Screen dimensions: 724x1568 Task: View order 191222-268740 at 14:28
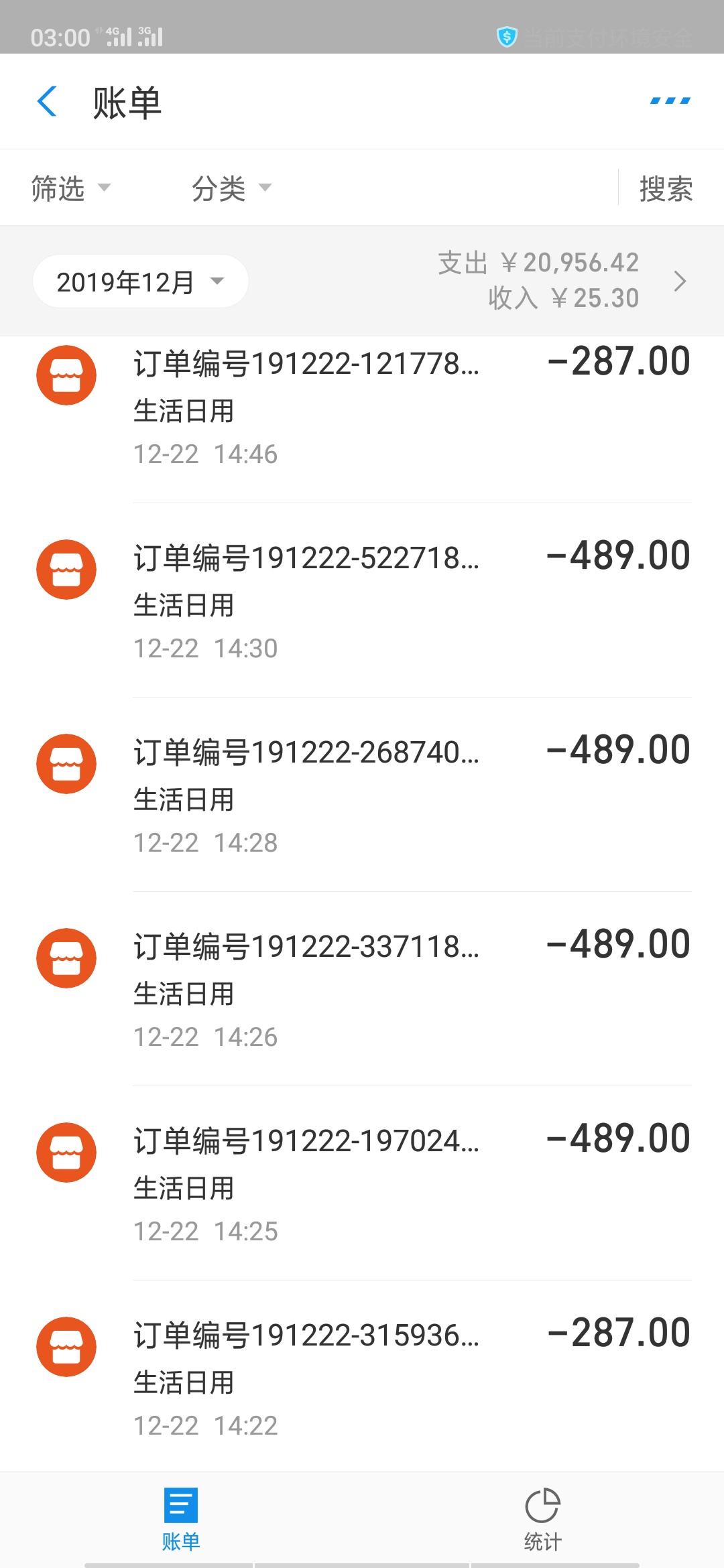tap(362, 795)
